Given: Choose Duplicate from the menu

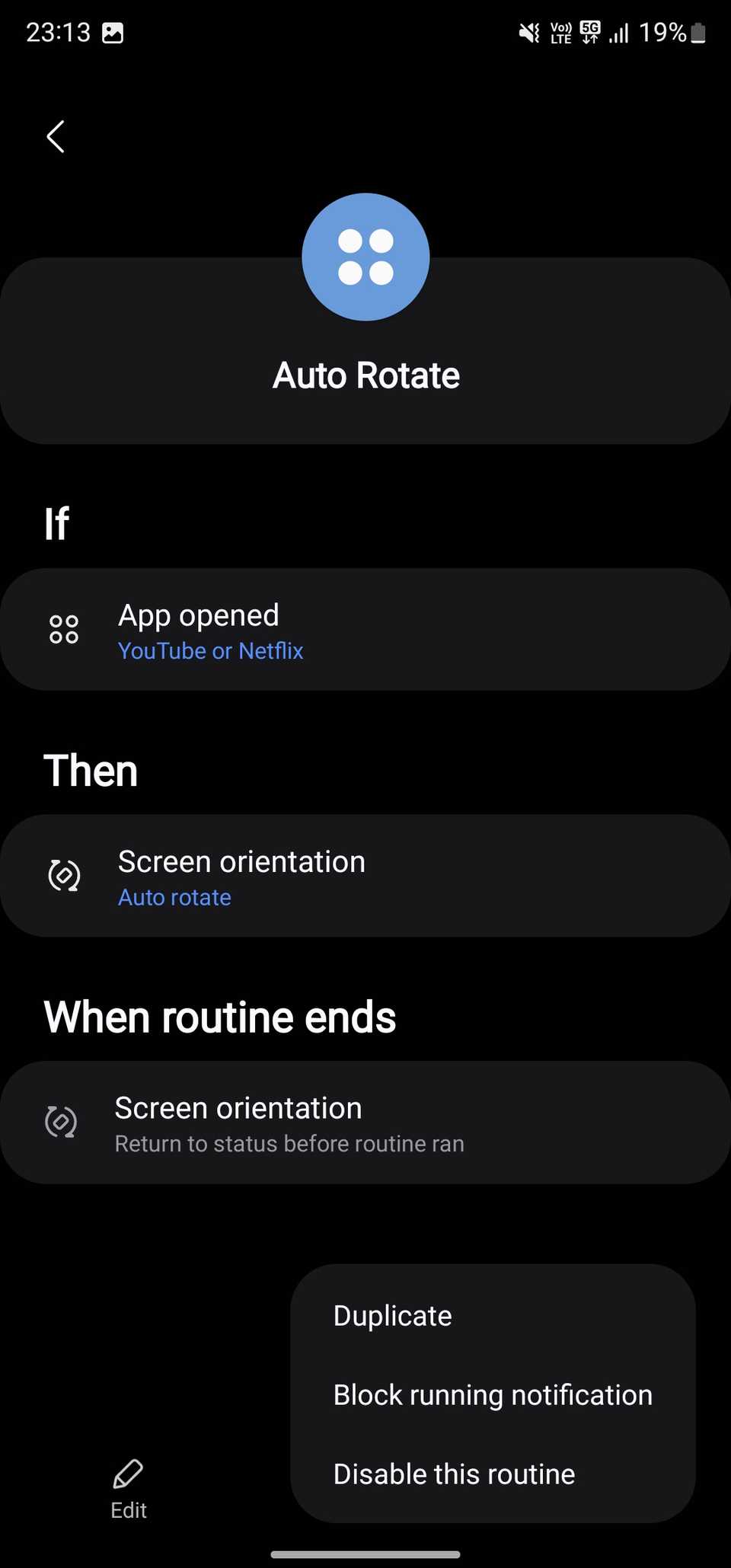Looking at the screenshot, I should tap(392, 1315).
